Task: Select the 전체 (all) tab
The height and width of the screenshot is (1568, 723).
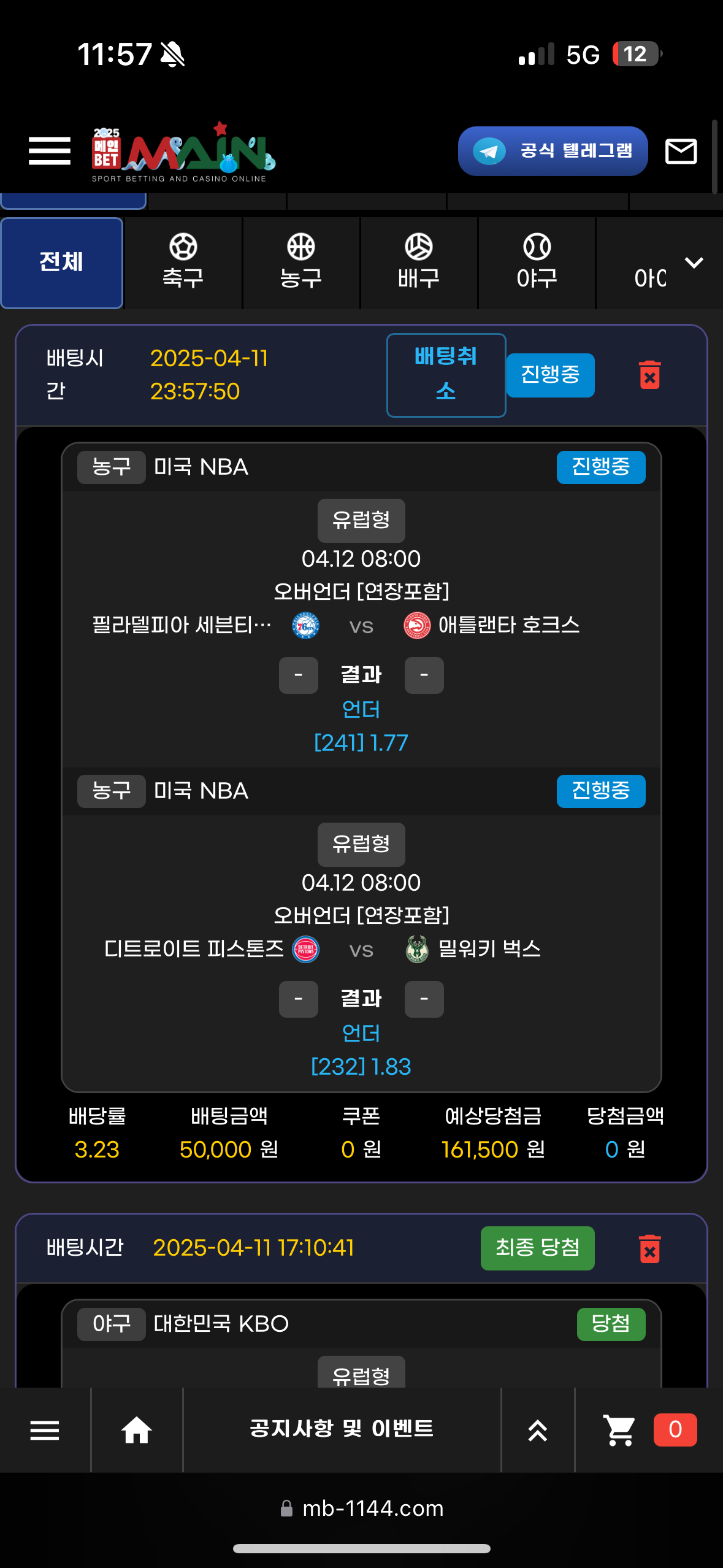Action: (x=61, y=263)
